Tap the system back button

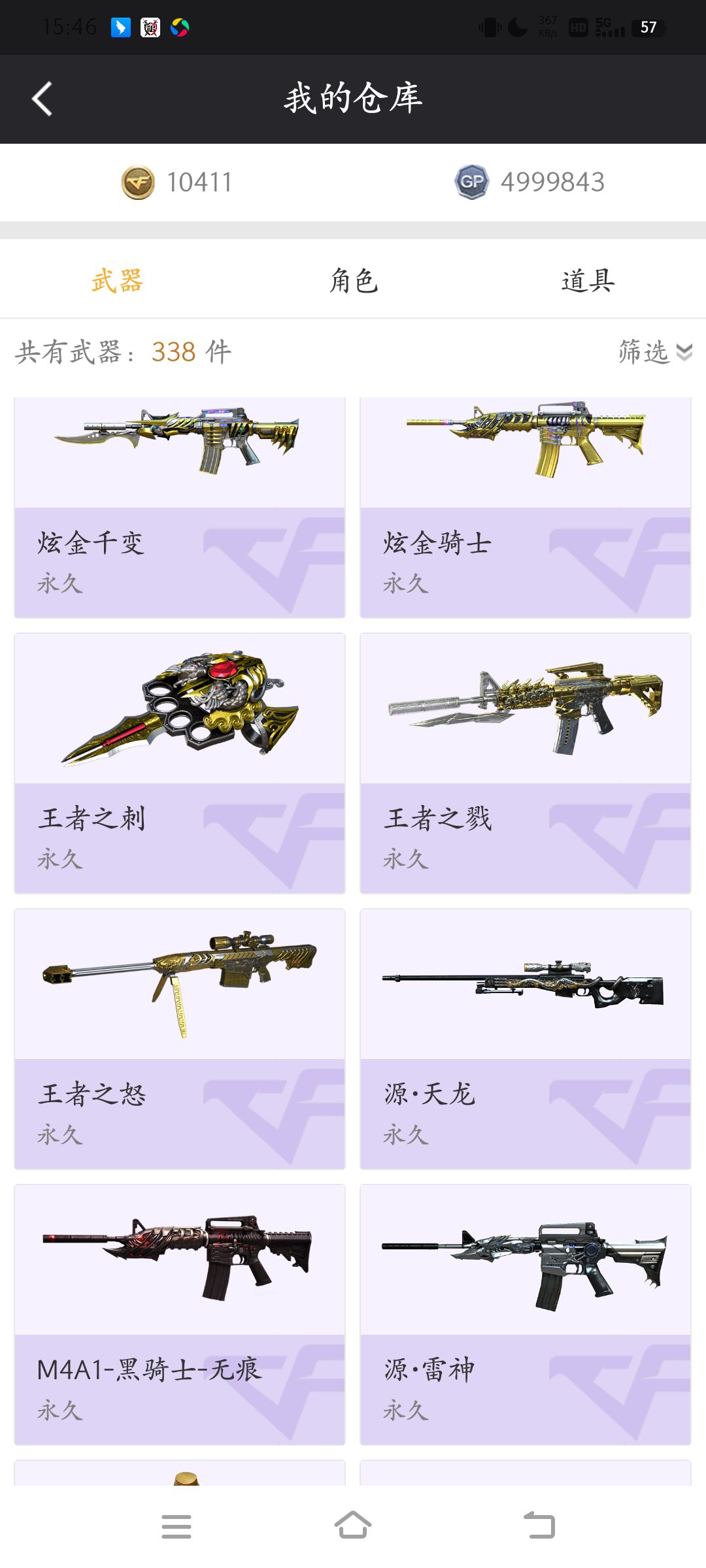[x=539, y=1526]
